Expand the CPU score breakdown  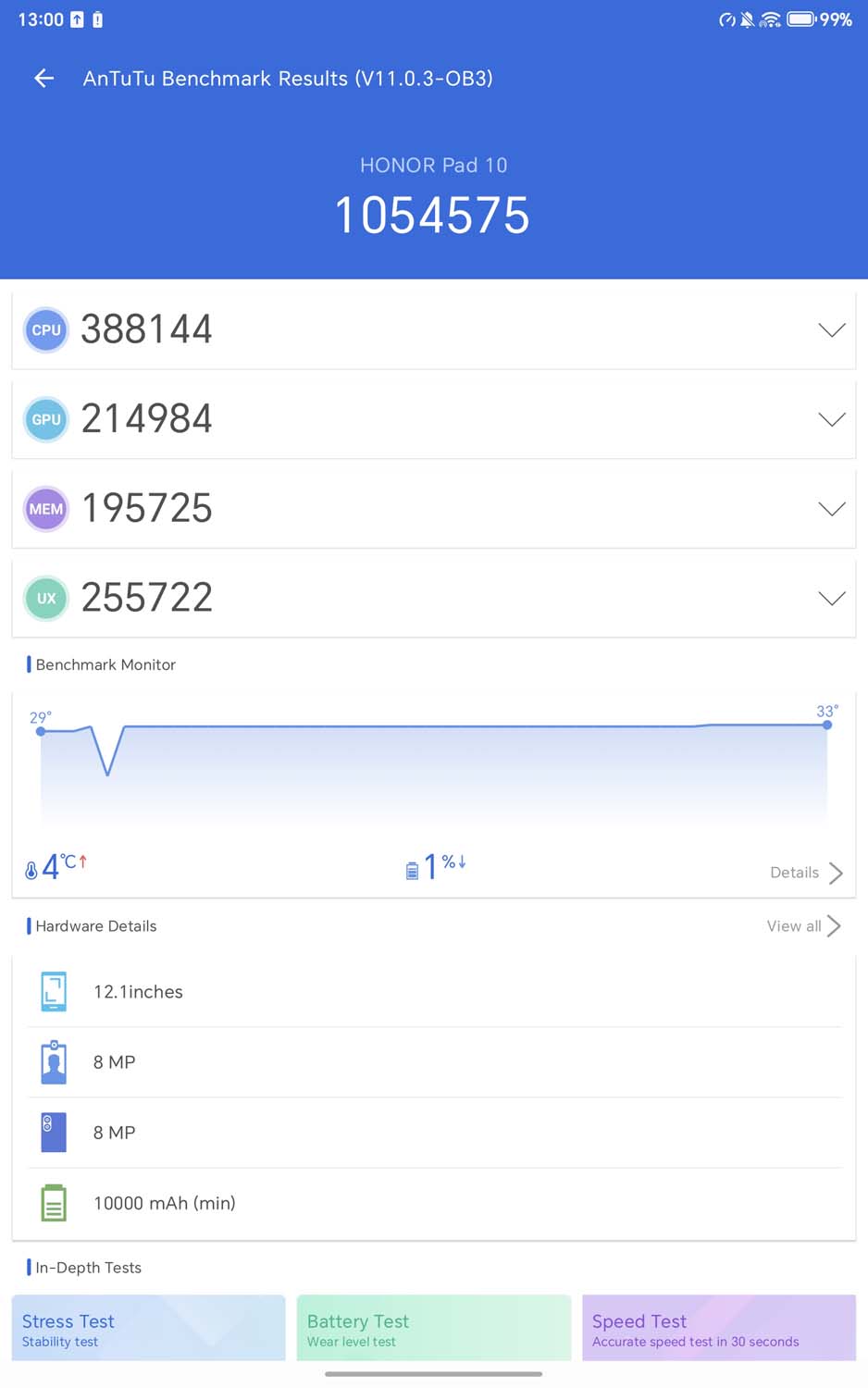(831, 330)
